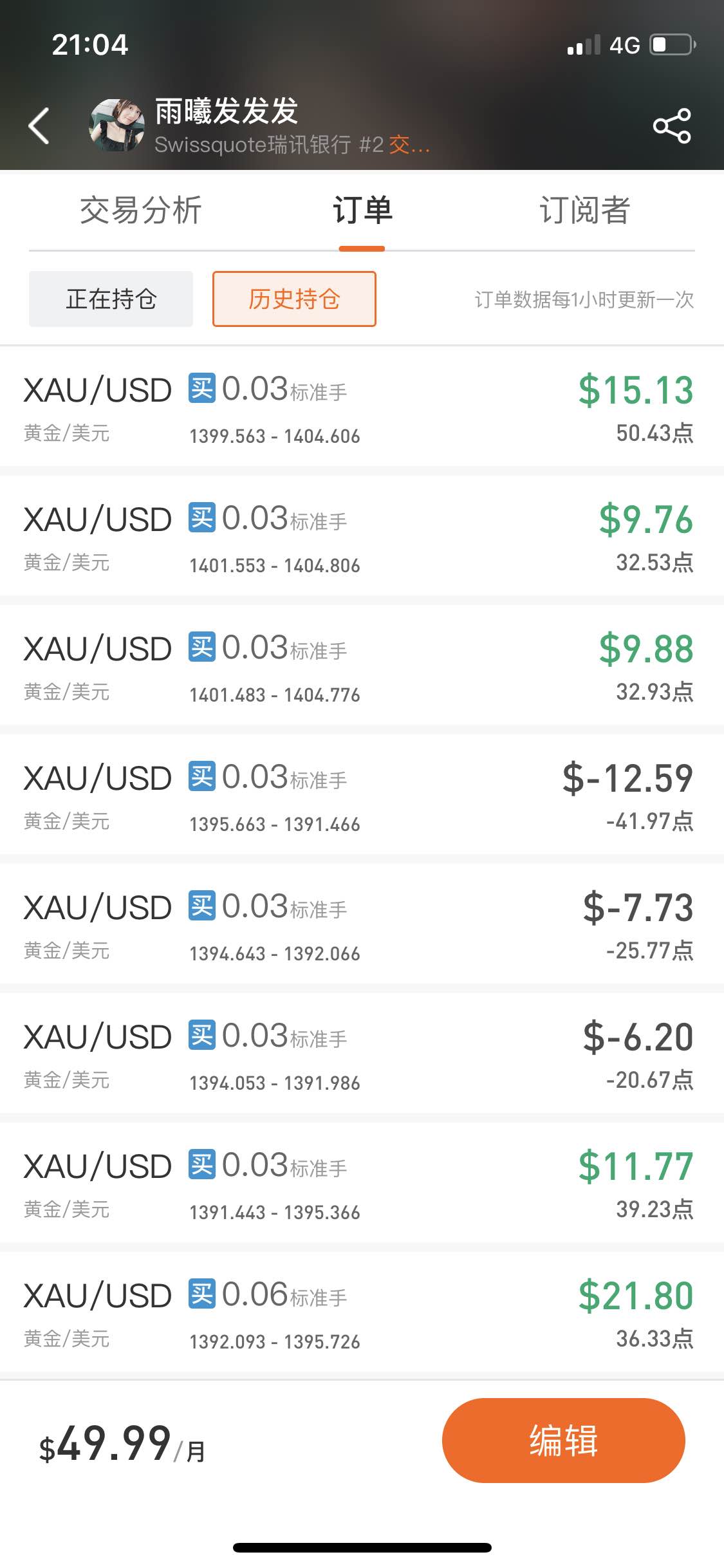View the order that earned $9.88
The width and height of the screenshot is (724, 1568).
(362, 666)
